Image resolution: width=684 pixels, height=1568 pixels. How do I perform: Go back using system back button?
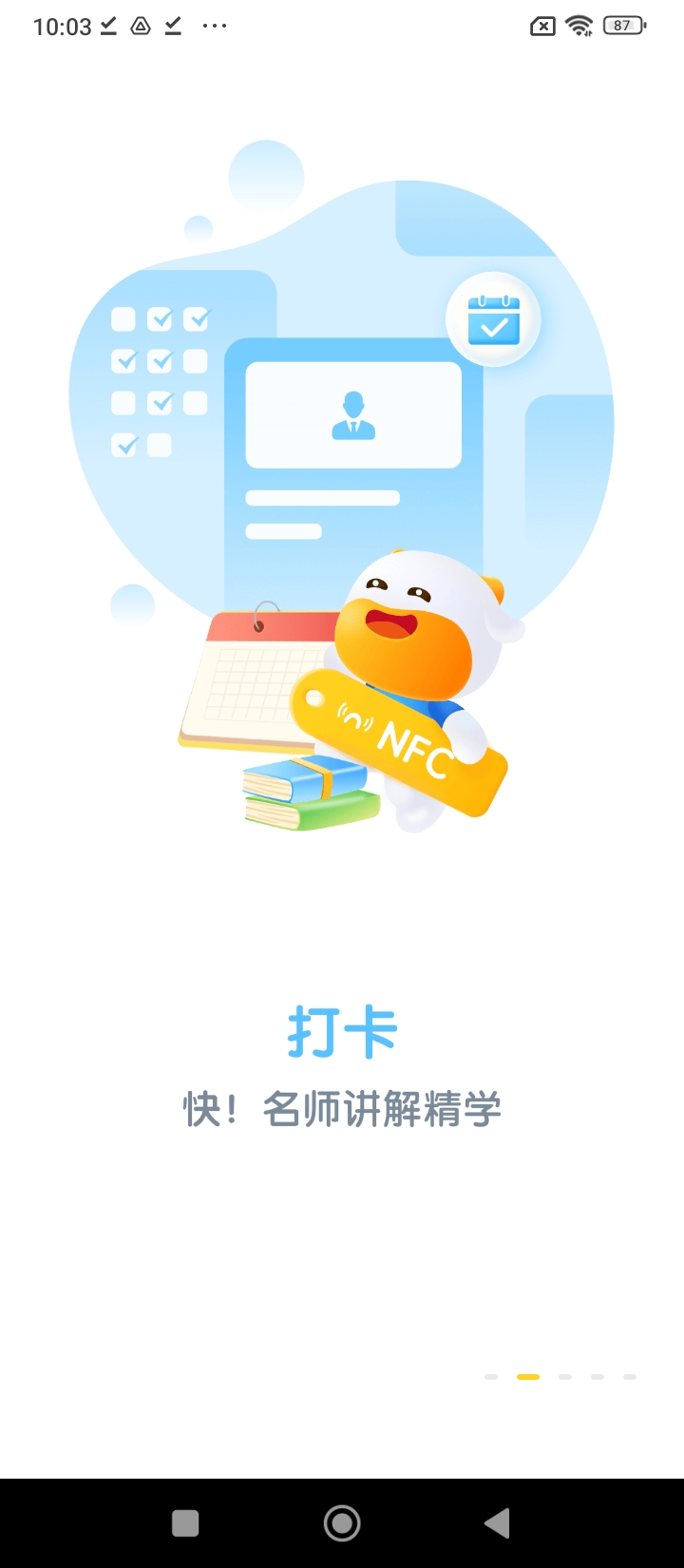[x=497, y=1523]
